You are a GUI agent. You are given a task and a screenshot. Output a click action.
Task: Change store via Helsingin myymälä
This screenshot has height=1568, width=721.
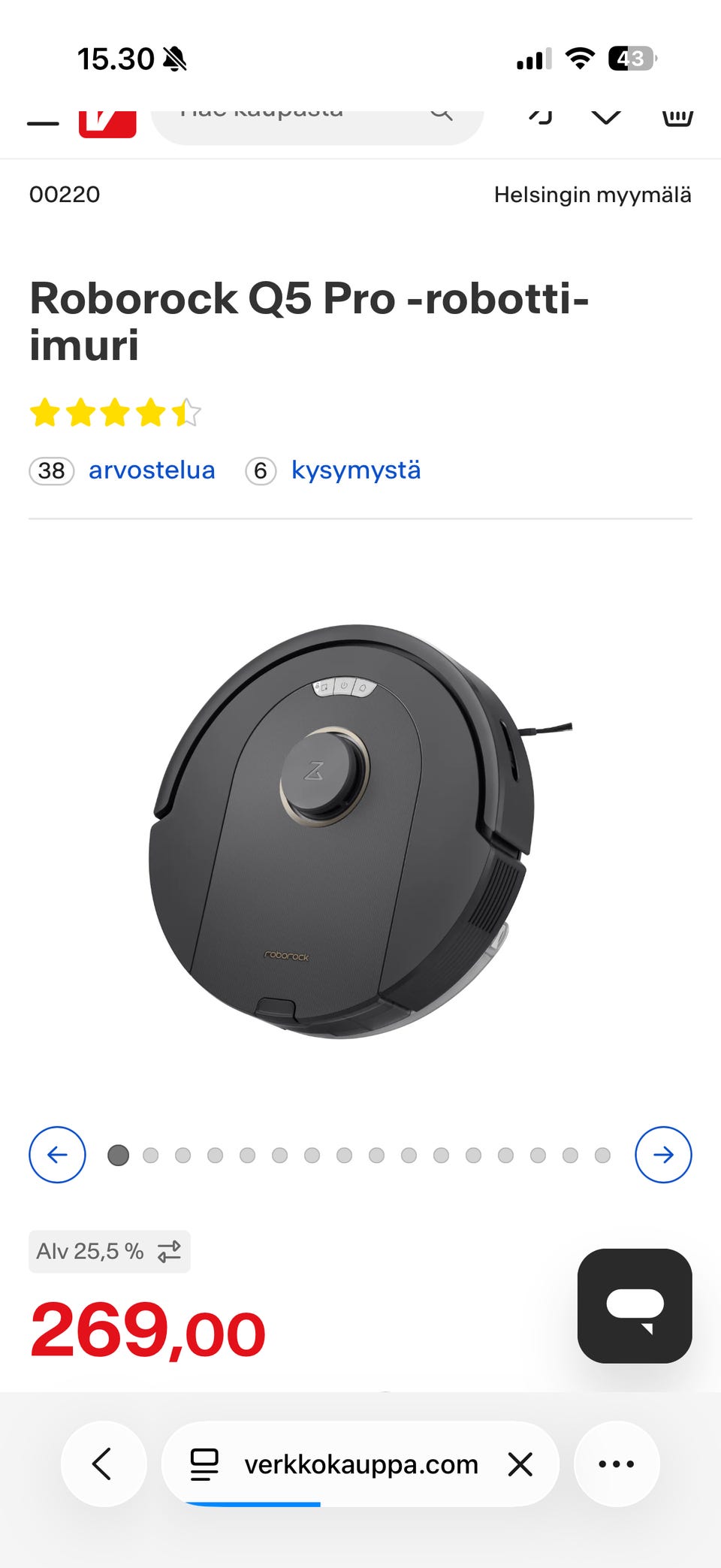point(593,195)
